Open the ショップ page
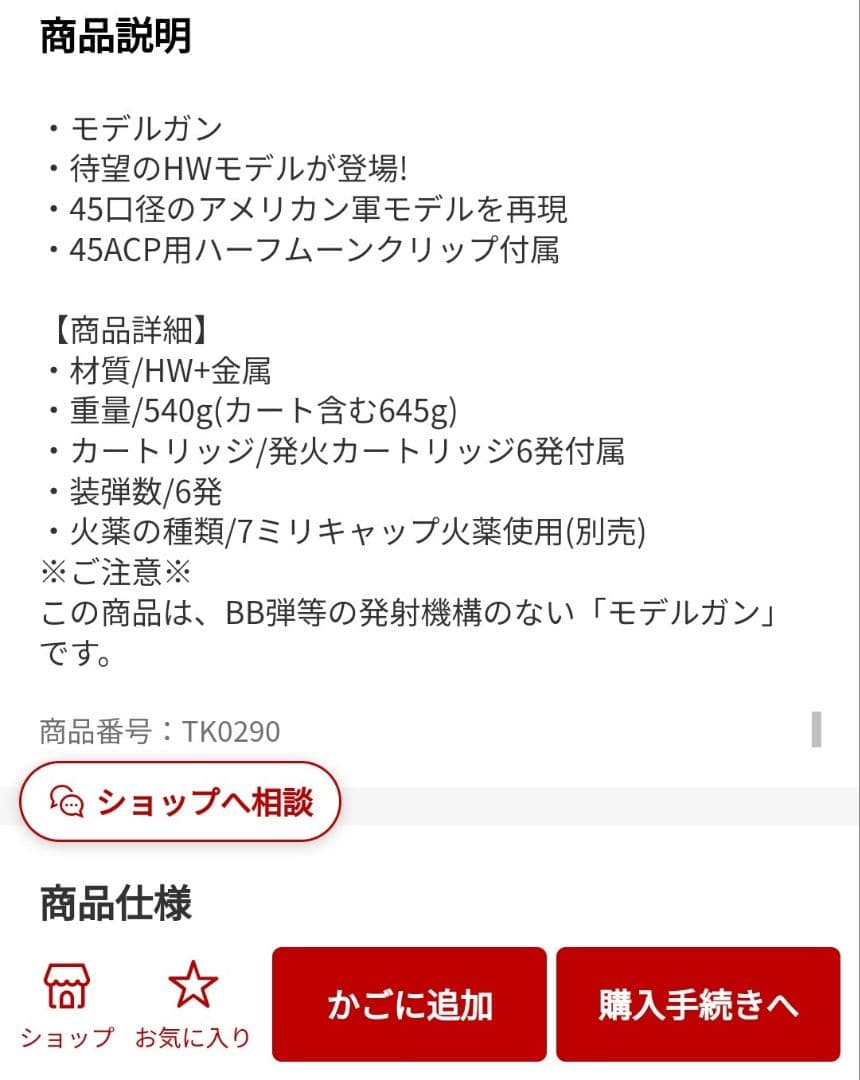Image resolution: width=860 pixels, height=1080 pixels. pos(67,1004)
